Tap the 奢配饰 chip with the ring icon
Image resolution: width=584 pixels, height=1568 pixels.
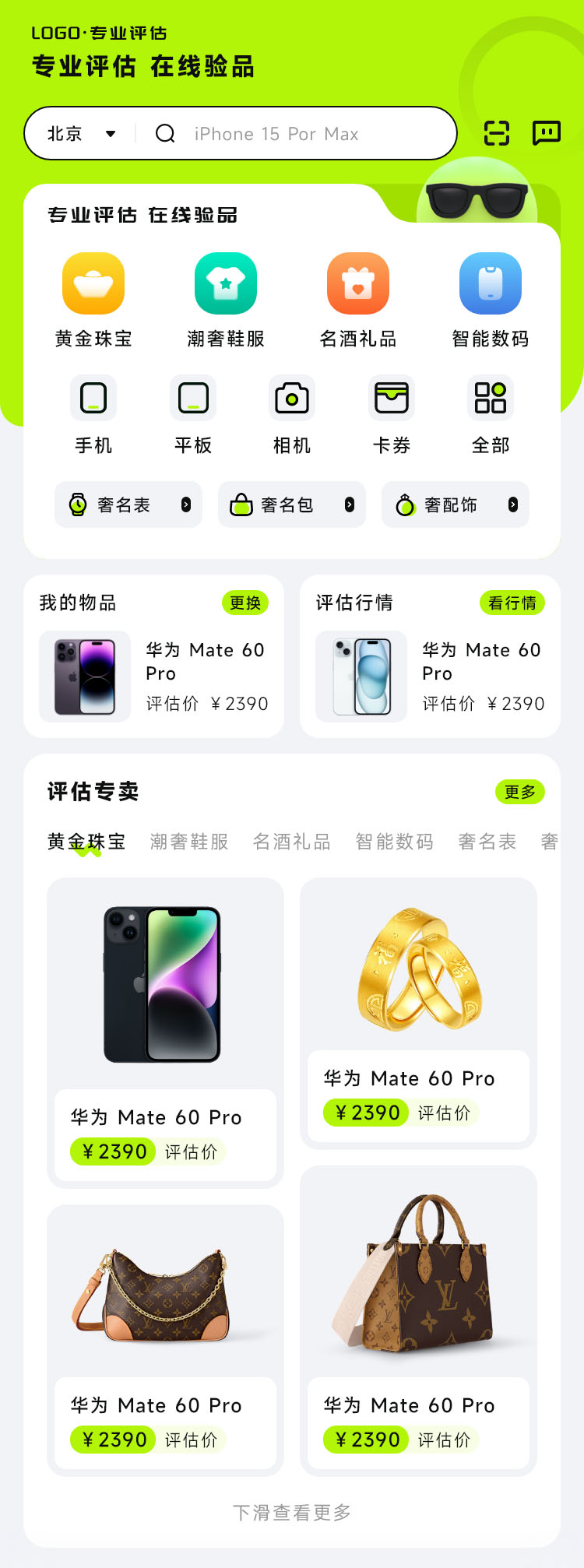[456, 505]
